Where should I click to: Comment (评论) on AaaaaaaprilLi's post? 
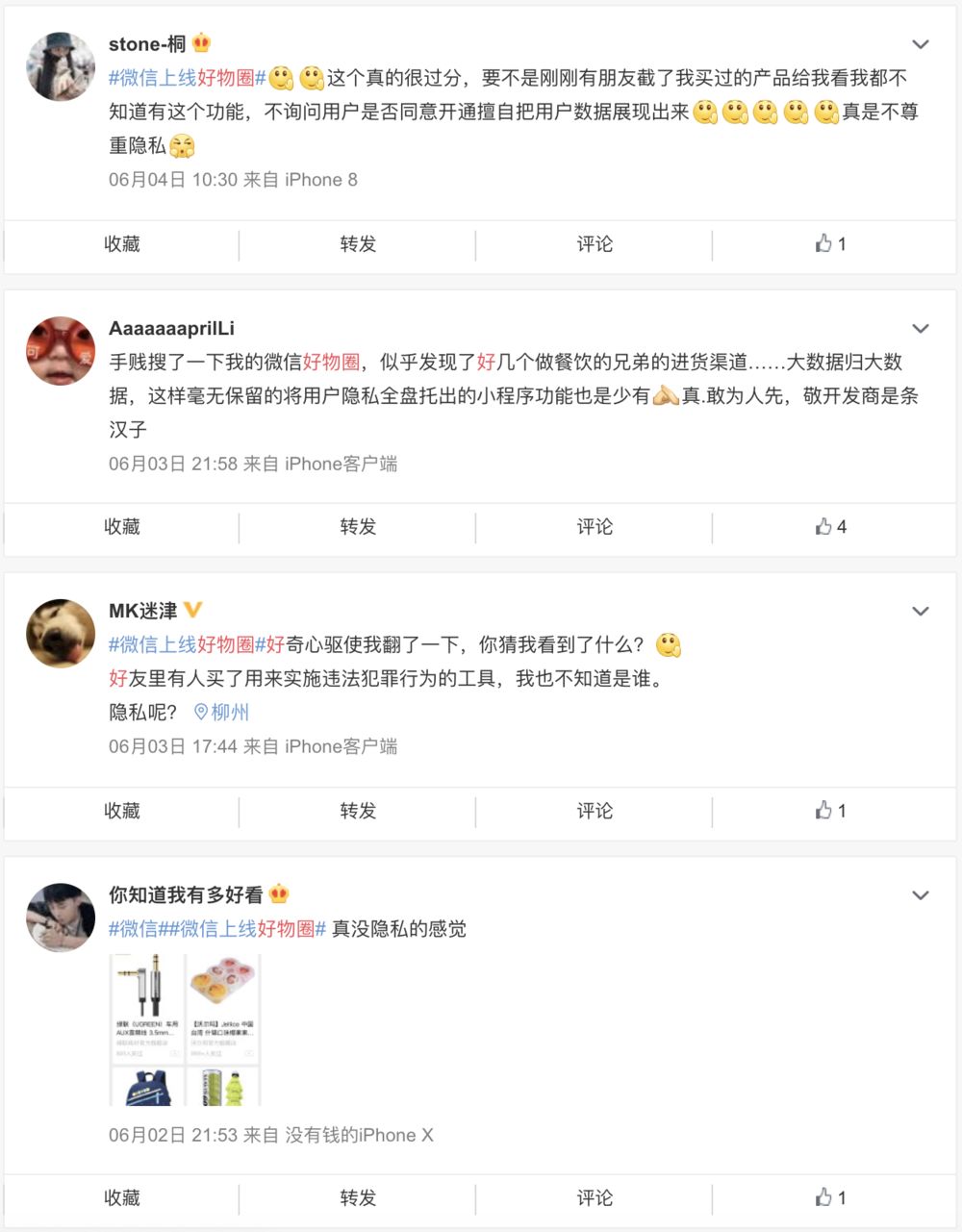595,527
